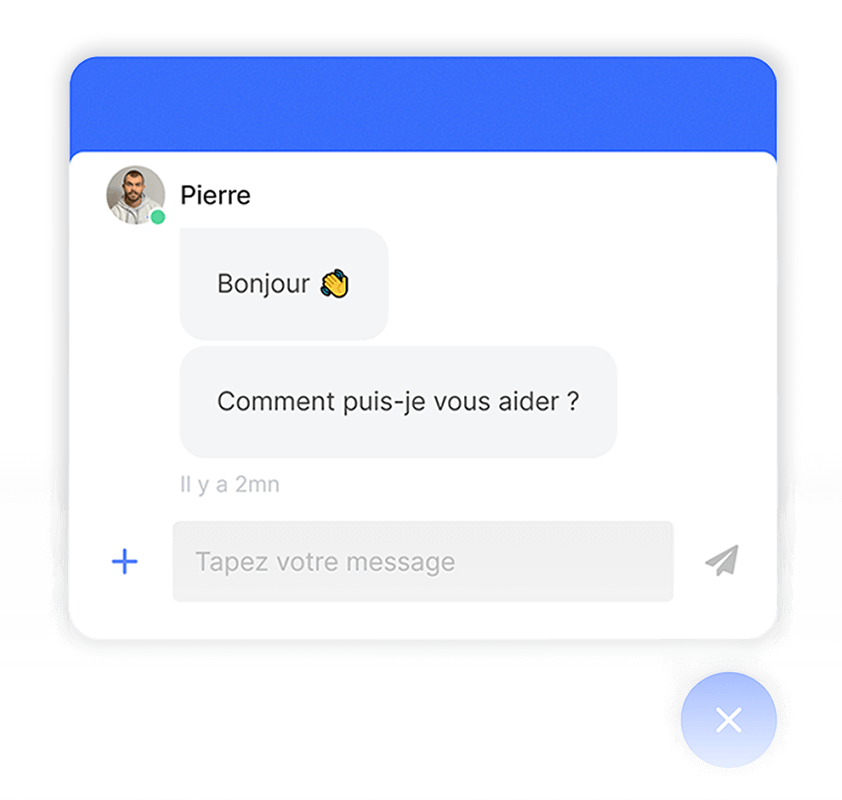Focus the "Tapez votre message" field

pyautogui.click(x=422, y=562)
